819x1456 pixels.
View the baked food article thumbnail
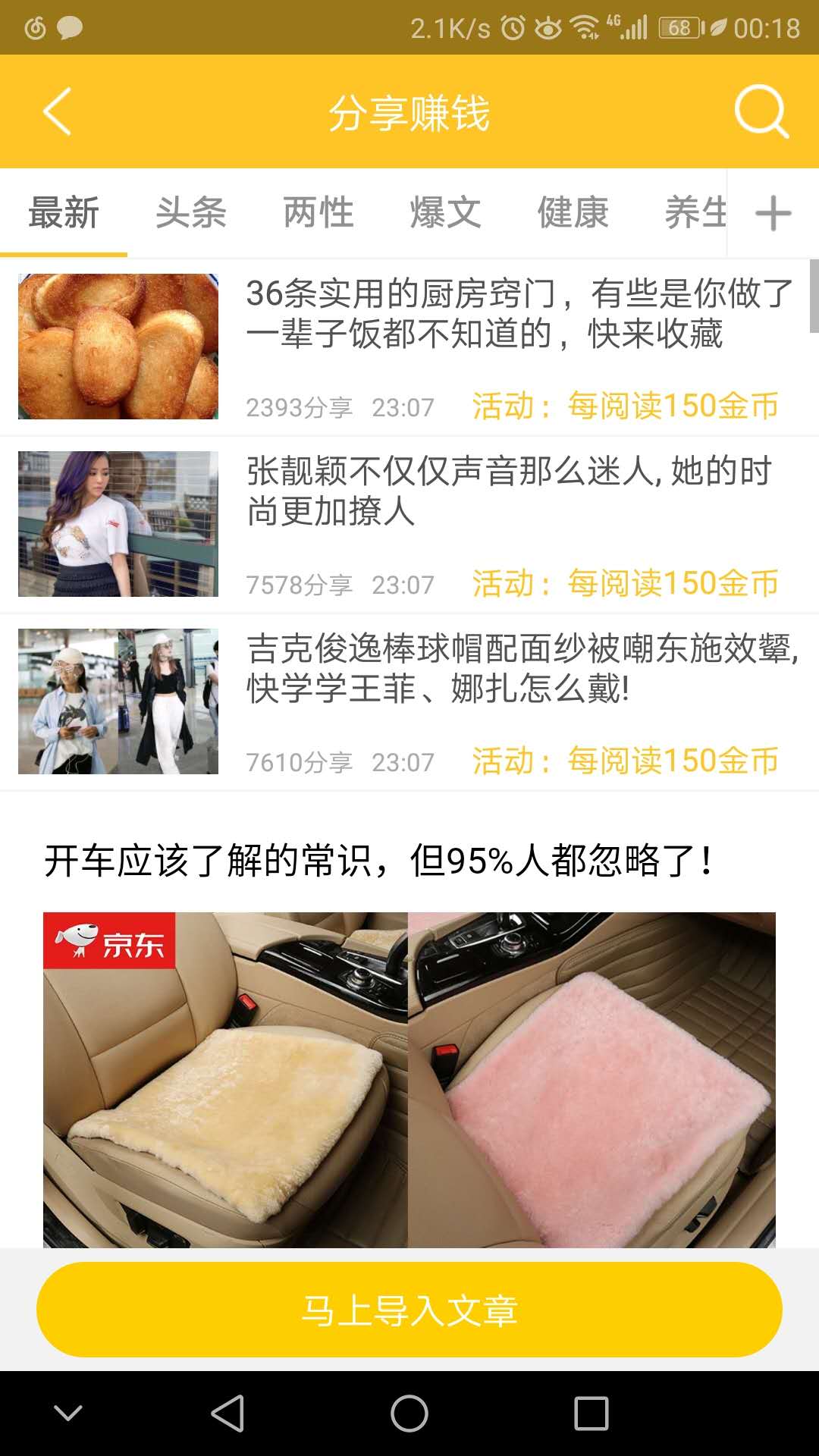coord(118,347)
